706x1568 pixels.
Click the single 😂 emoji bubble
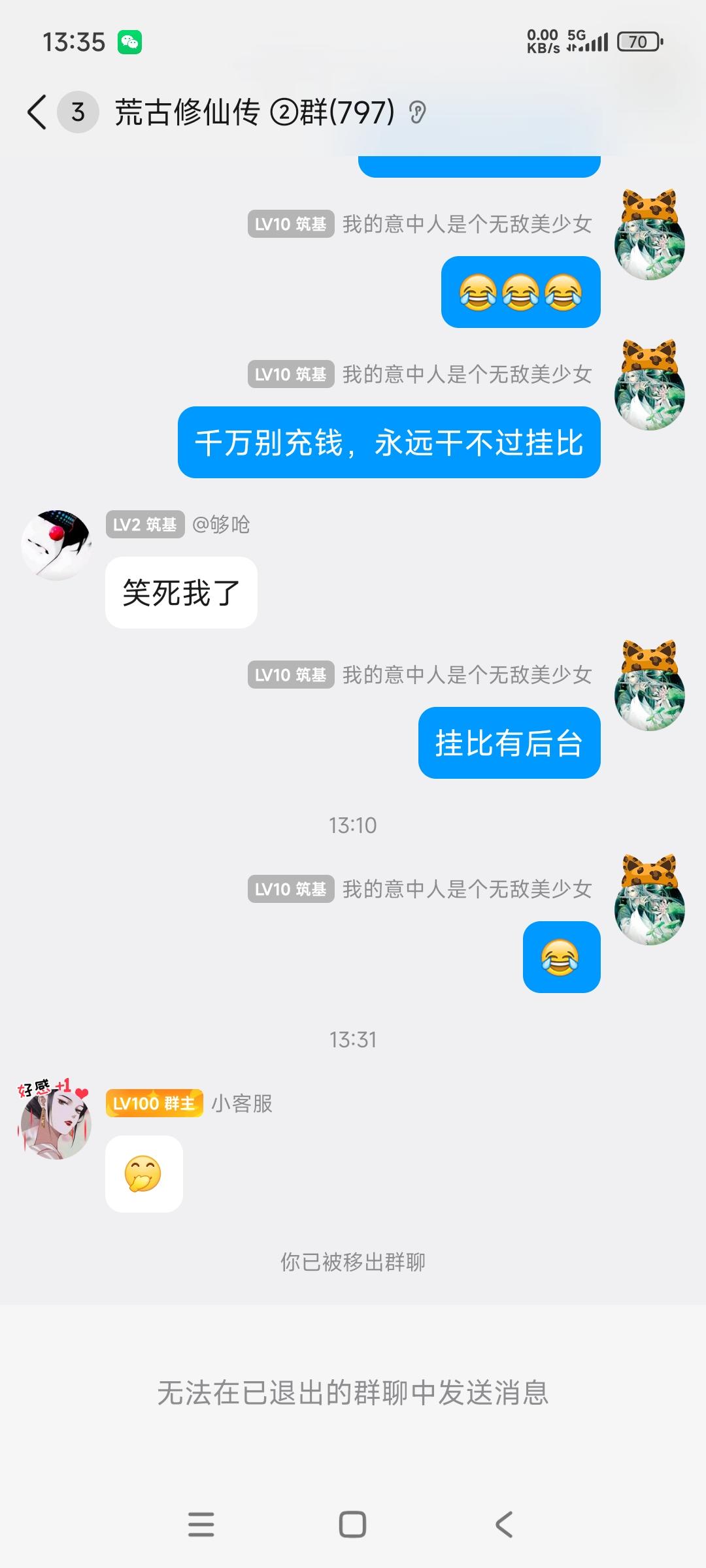click(561, 958)
